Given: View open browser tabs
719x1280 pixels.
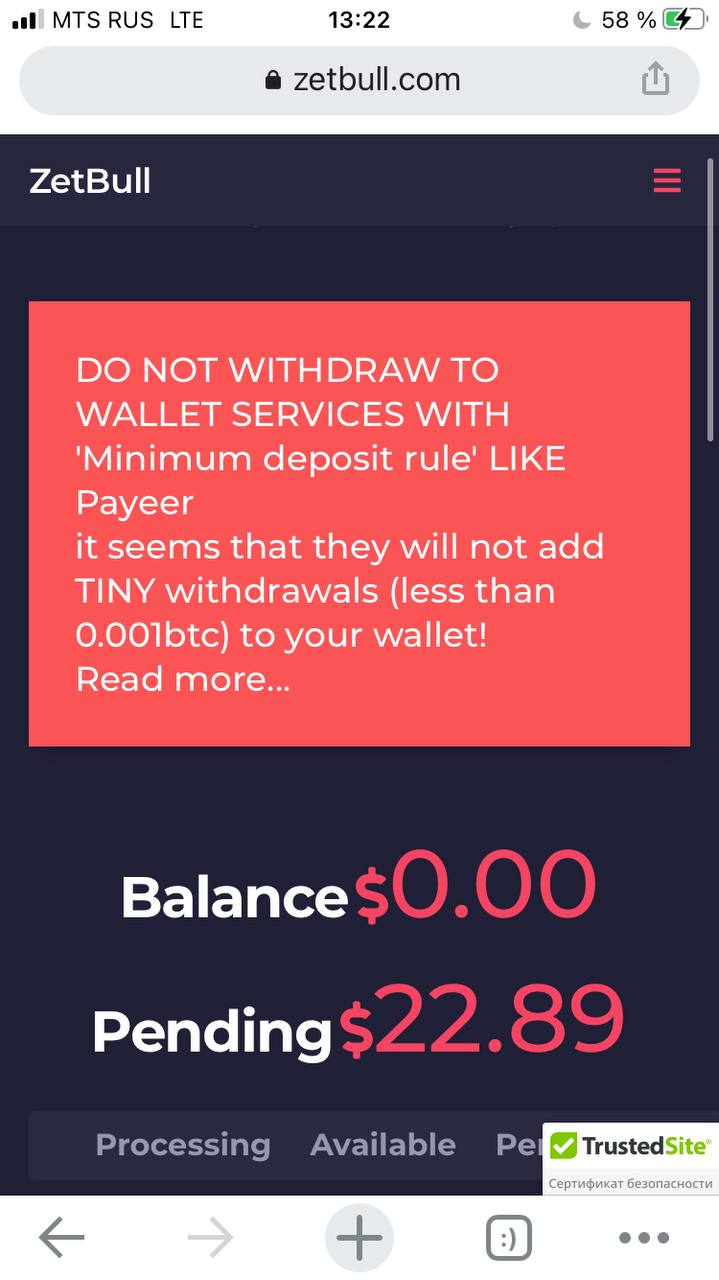Looking at the screenshot, I should pyautogui.click(x=508, y=1239).
